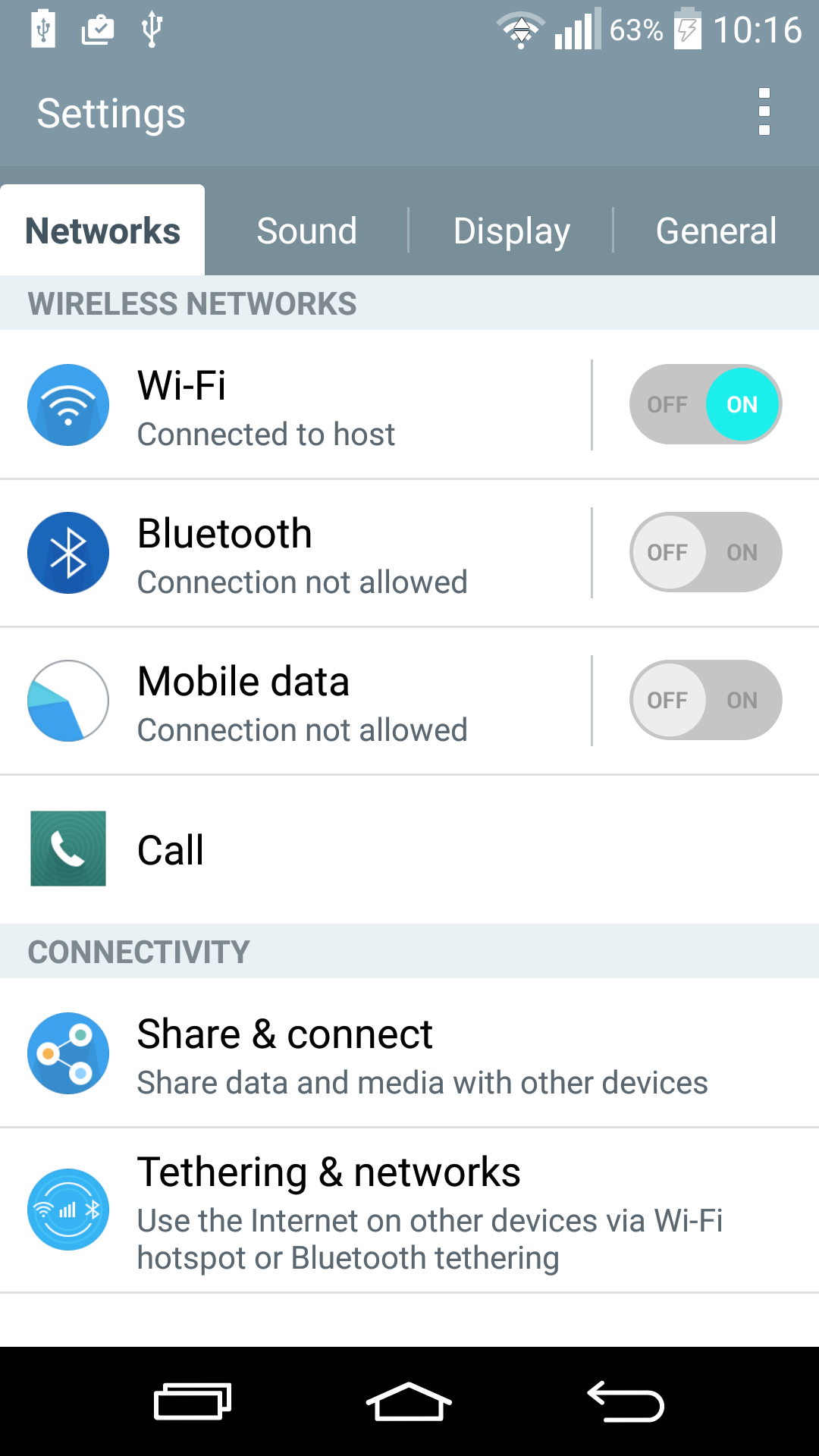Open Share & connect

pyautogui.click(x=409, y=1053)
